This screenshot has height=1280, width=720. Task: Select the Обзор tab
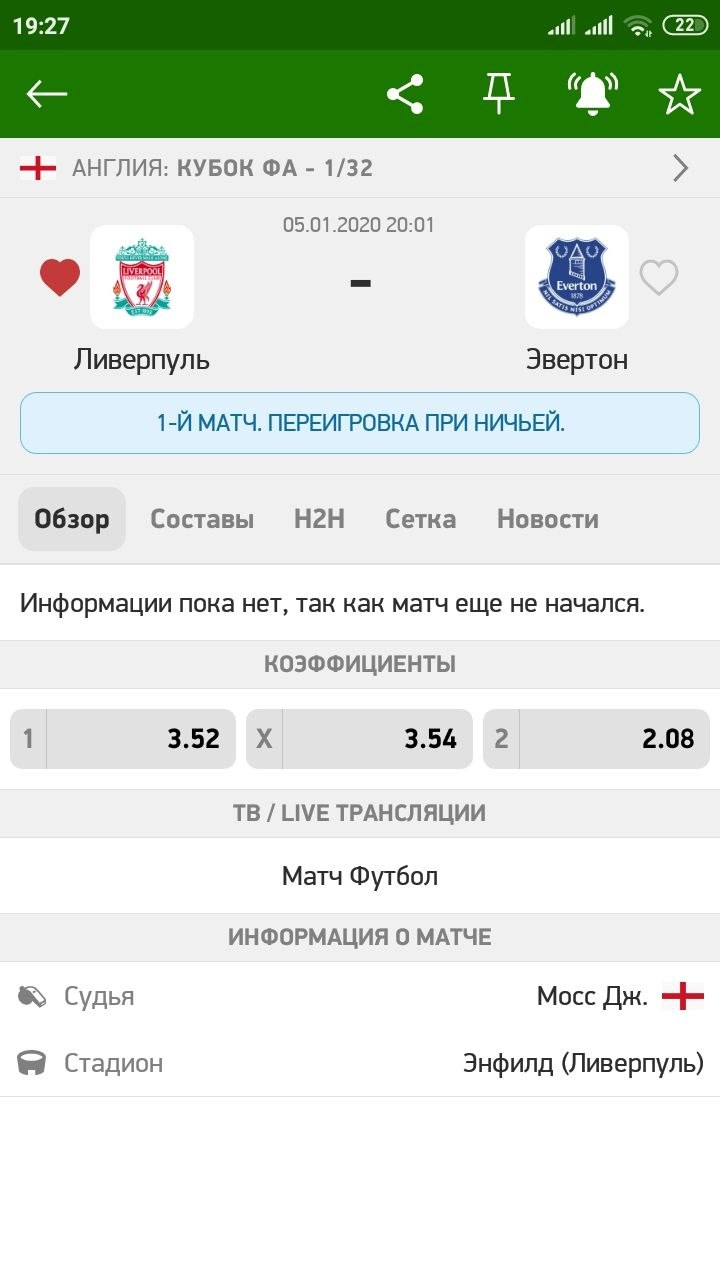point(72,519)
